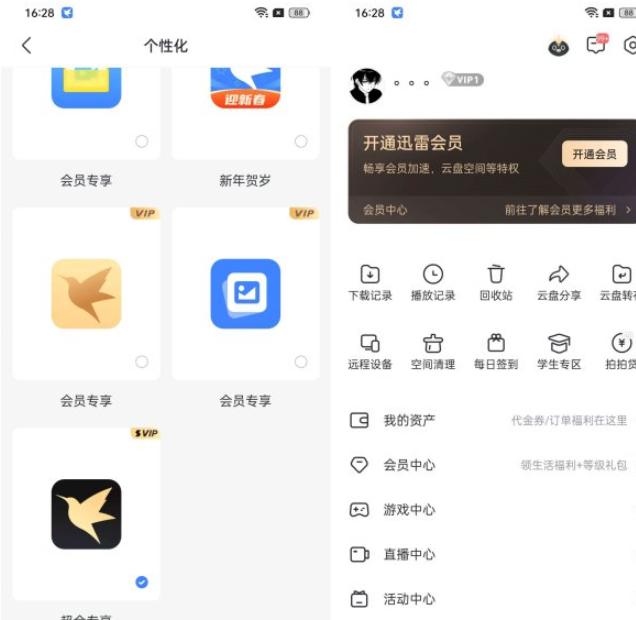
Task: View 播放记录 history
Action: (433, 282)
